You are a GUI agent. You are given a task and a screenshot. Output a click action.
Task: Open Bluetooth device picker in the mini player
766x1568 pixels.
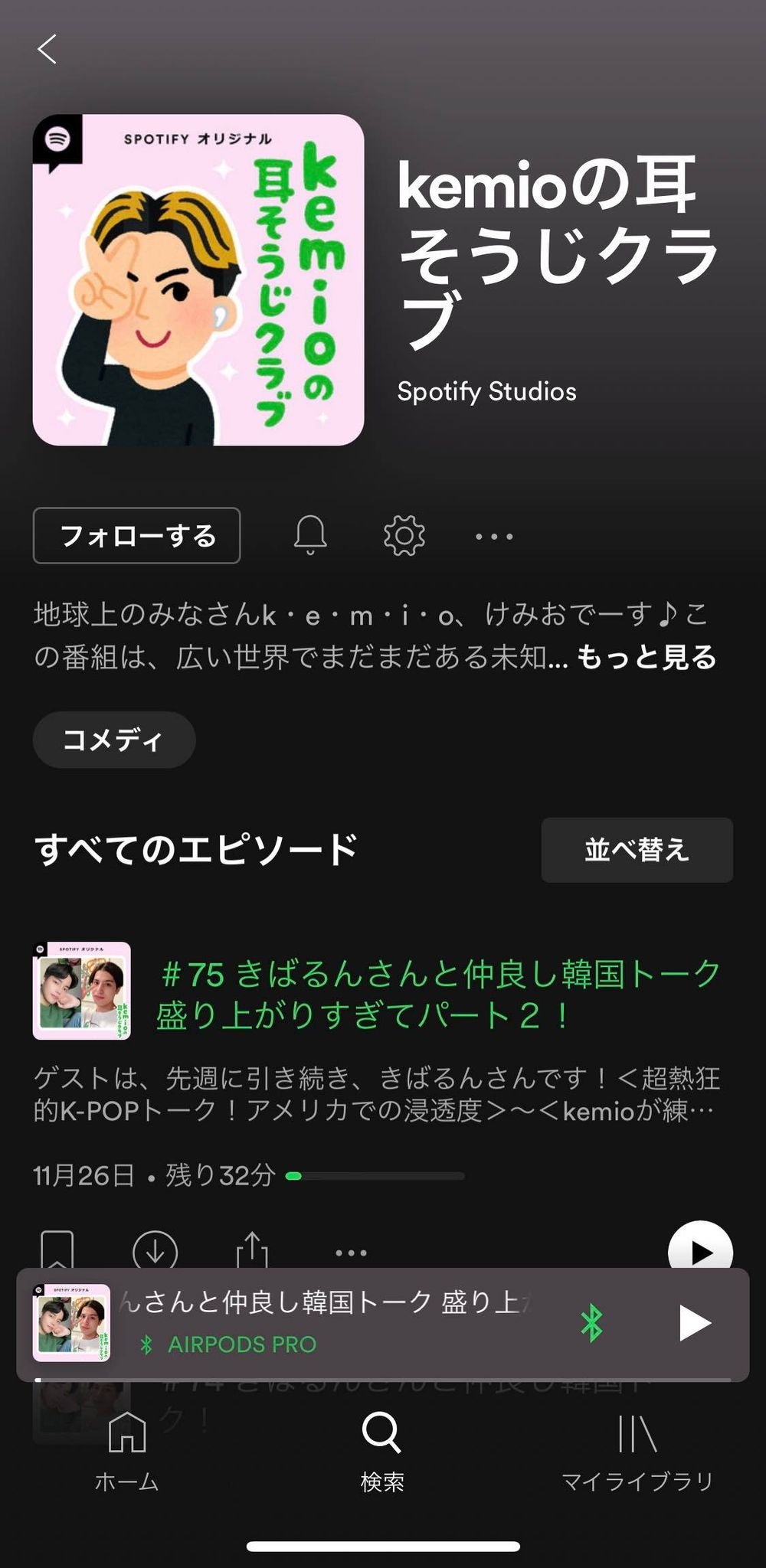(591, 1323)
